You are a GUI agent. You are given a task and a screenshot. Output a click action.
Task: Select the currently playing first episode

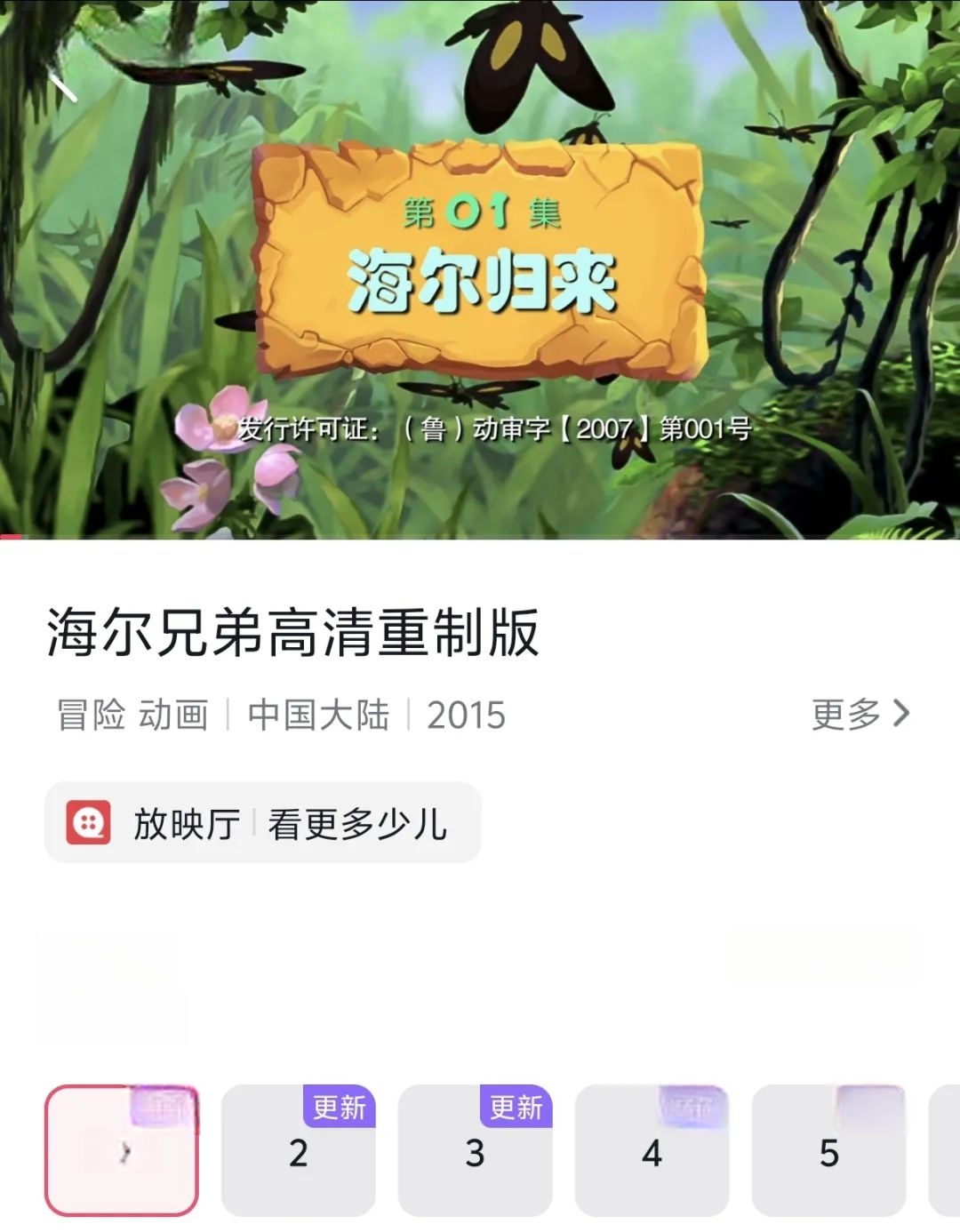tap(122, 1150)
